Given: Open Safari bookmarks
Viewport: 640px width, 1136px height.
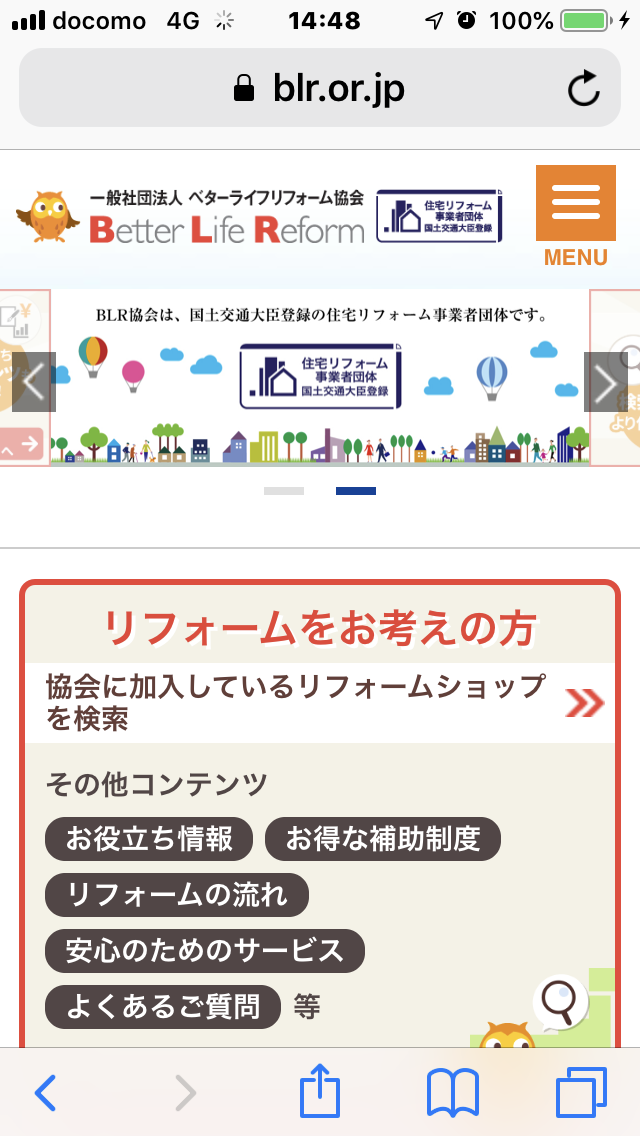Looking at the screenshot, I should point(453,1093).
